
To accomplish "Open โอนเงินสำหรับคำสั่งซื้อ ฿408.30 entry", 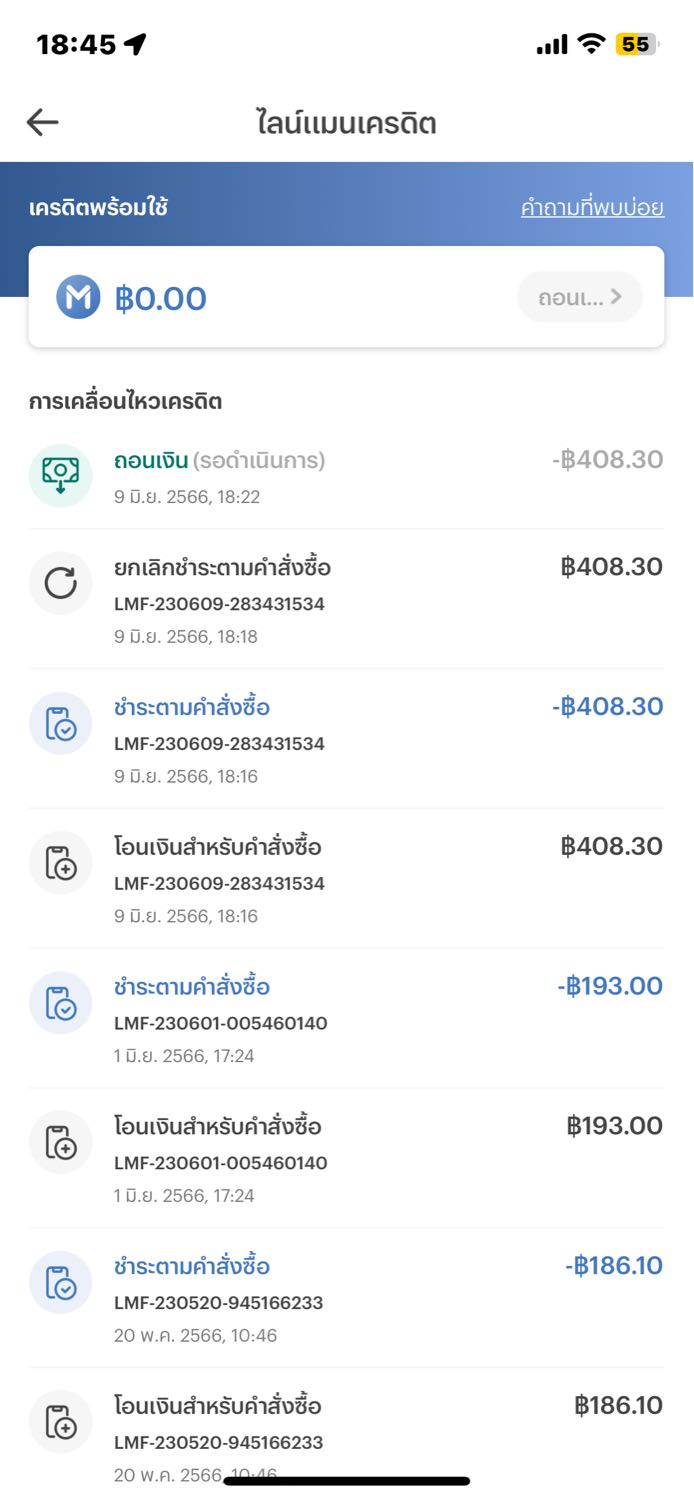I will click(x=346, y=880).
